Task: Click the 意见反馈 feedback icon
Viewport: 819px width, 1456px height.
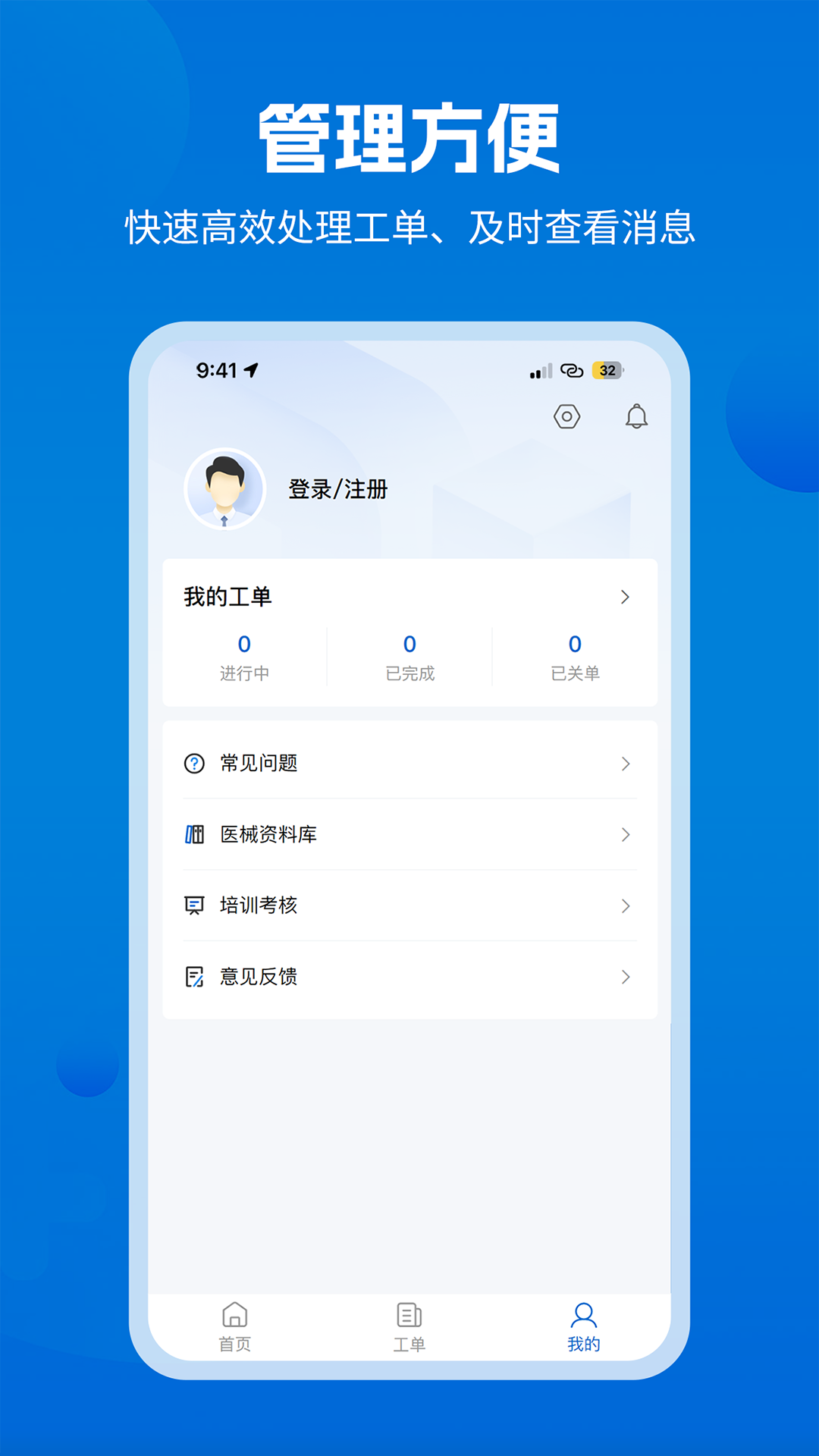Action: (193, 977)
